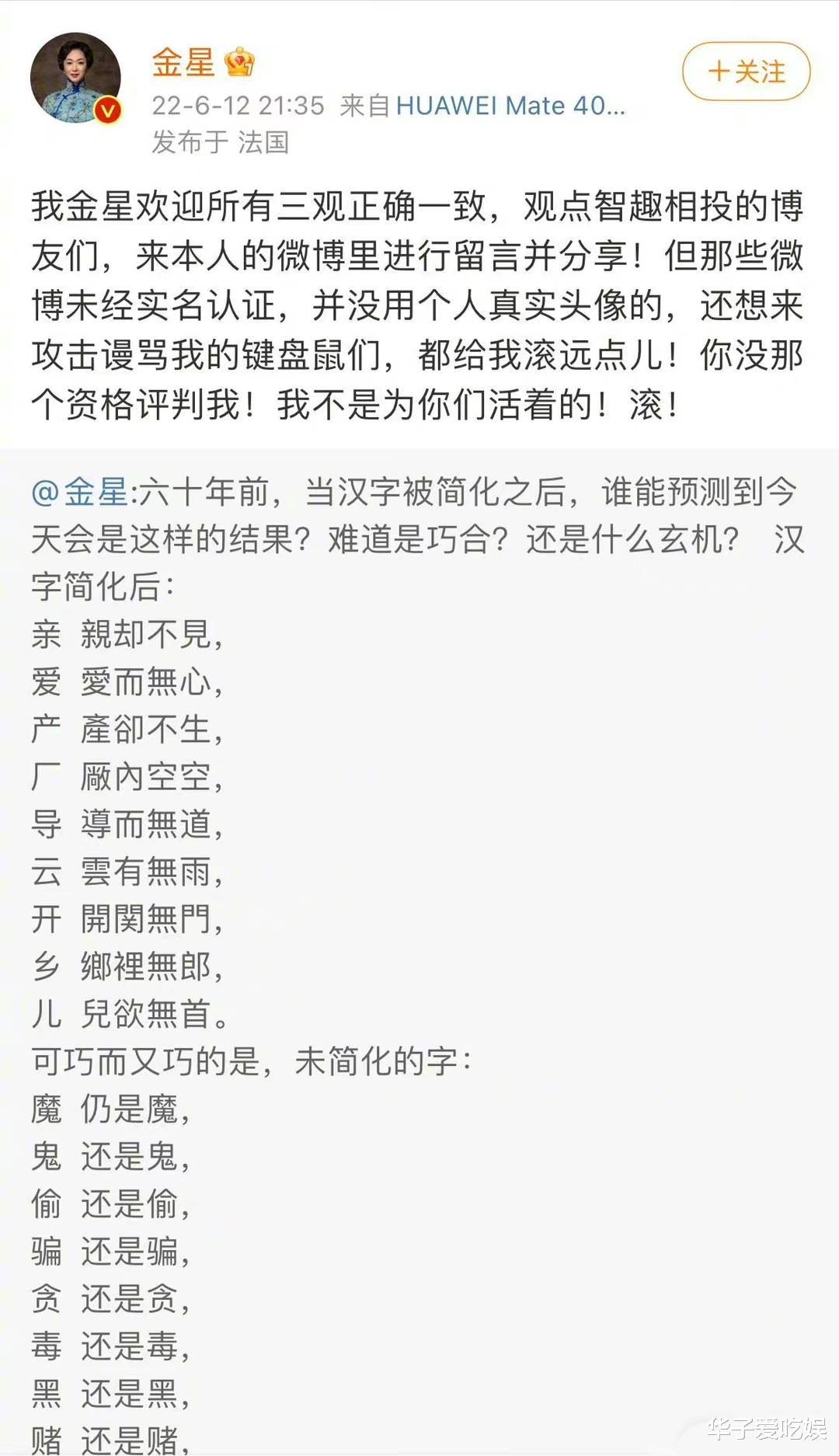Viewport: 839px width, 1456px height.
Task: Open the quoted repost content area
Action: 419,932
